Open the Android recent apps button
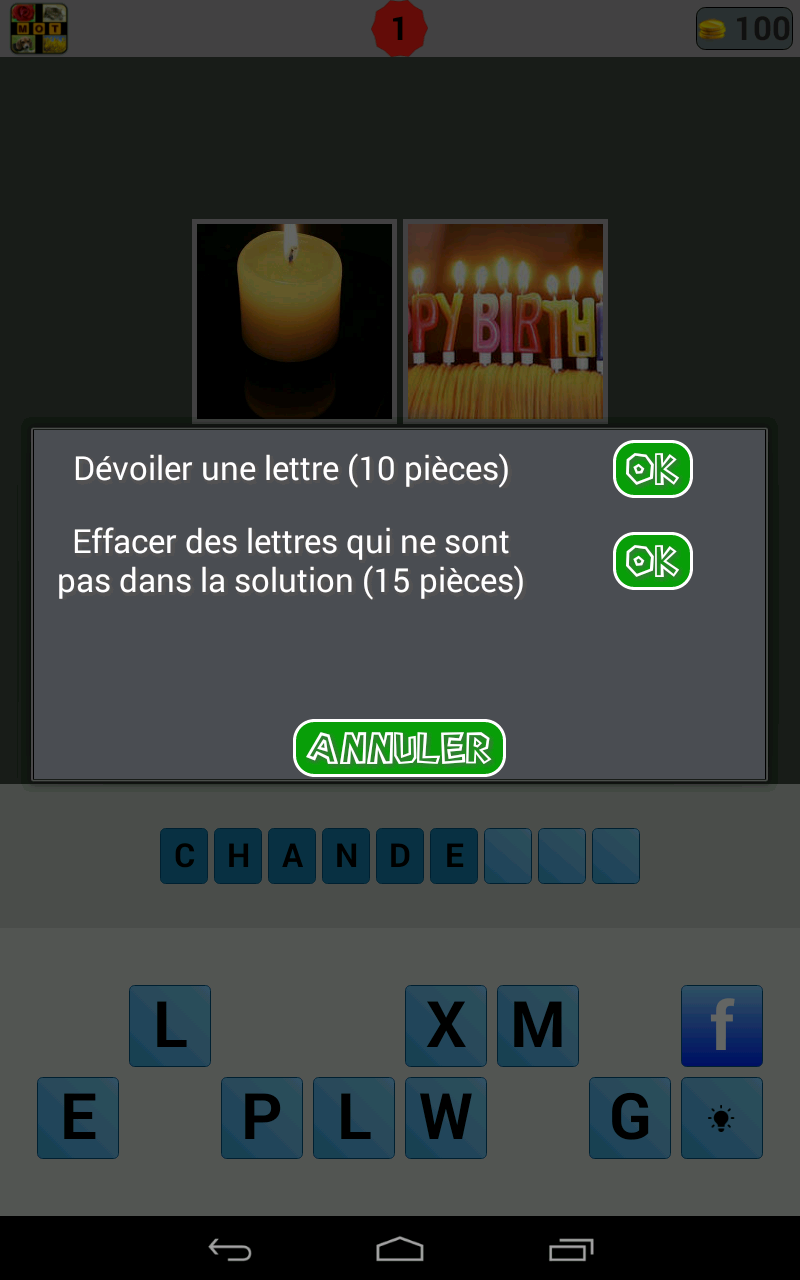 [570, 1248]
